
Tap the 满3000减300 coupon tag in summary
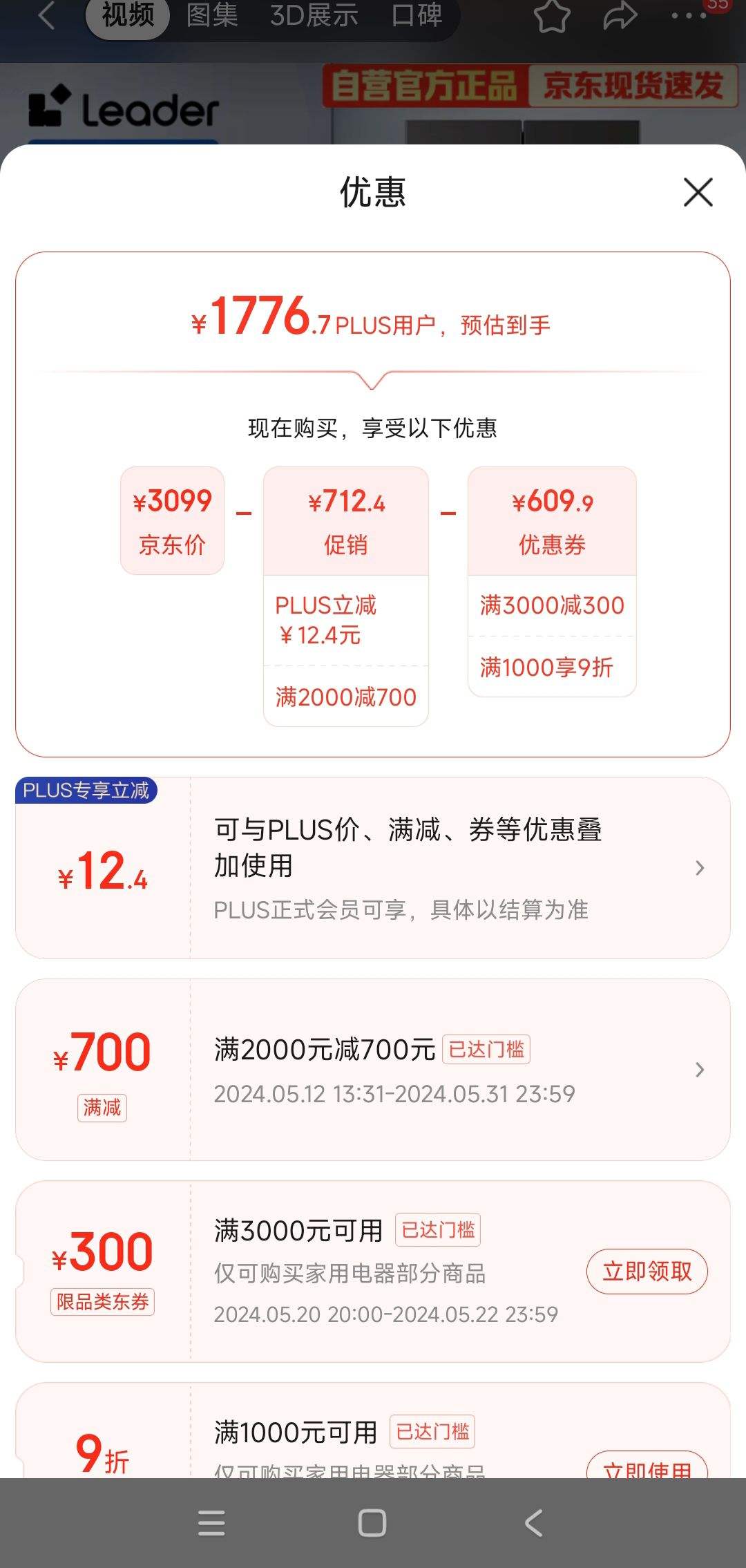point(551,605)
